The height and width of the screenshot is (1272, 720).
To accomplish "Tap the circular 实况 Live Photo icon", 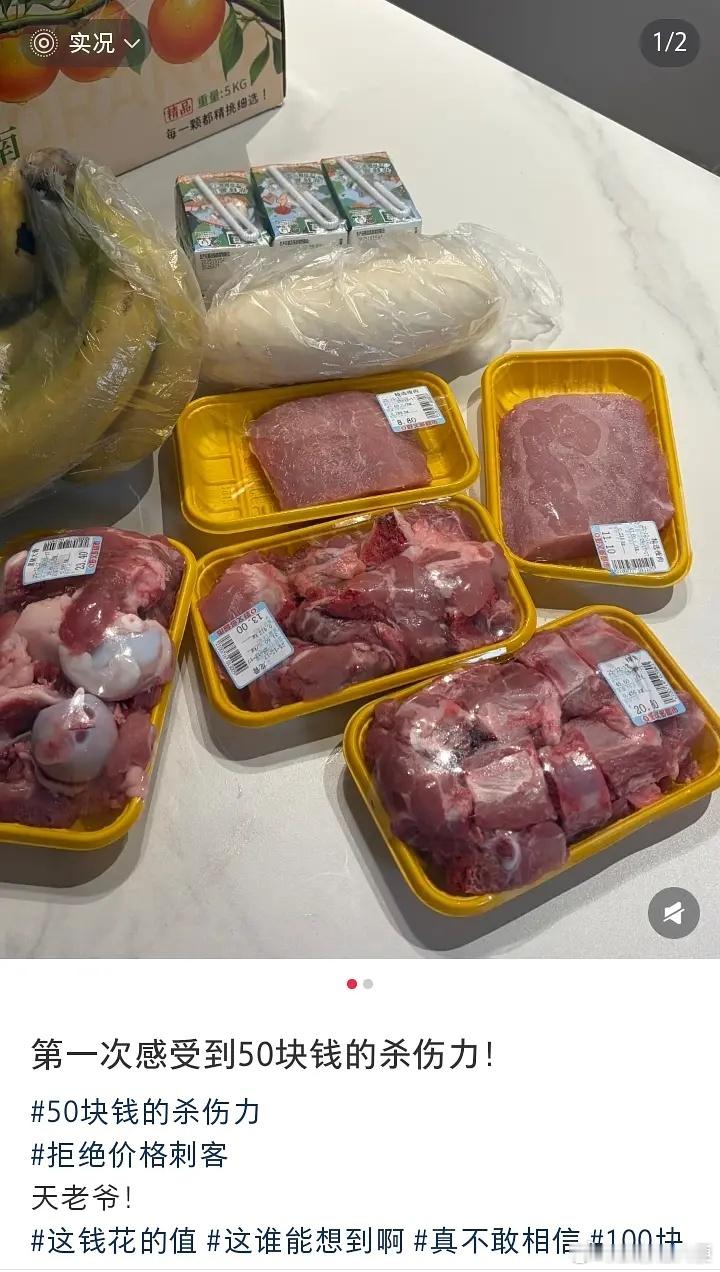I will coord(42,42).
